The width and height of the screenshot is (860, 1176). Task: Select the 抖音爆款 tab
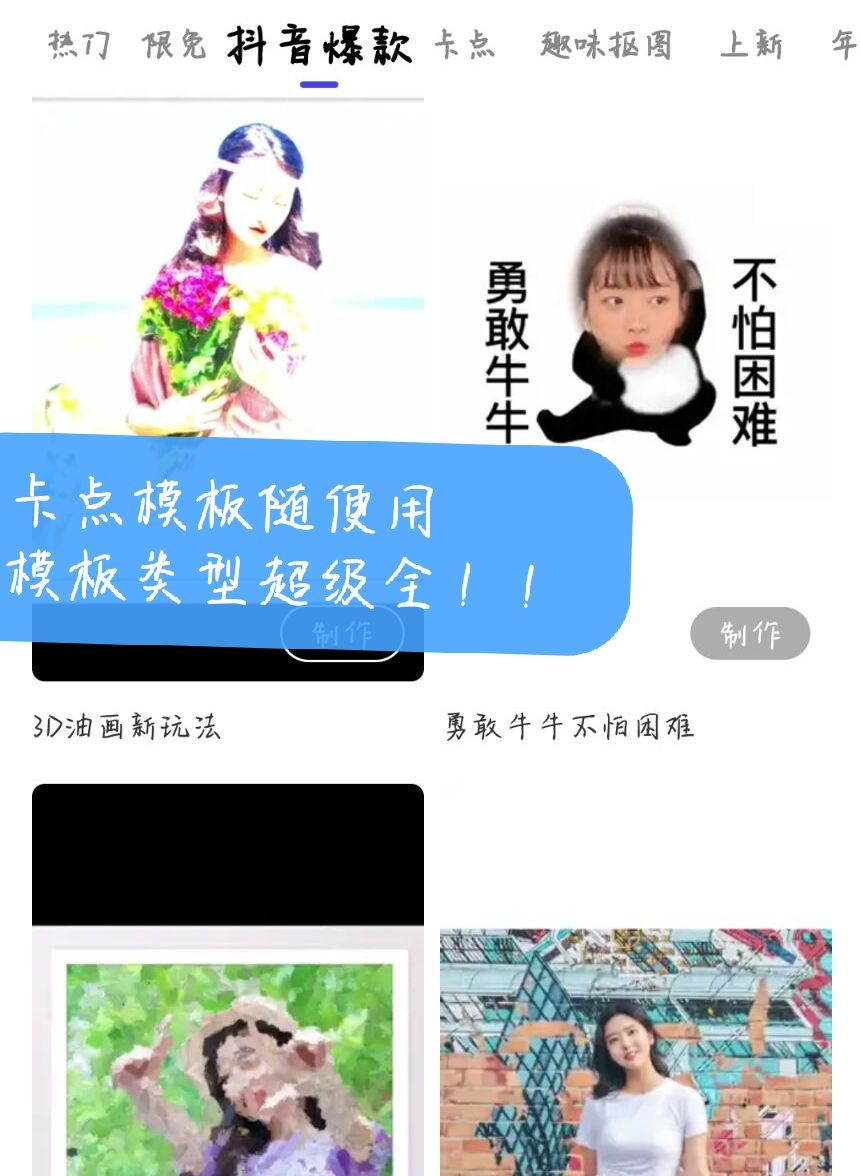pyautogui.click(x=318, y=44)
